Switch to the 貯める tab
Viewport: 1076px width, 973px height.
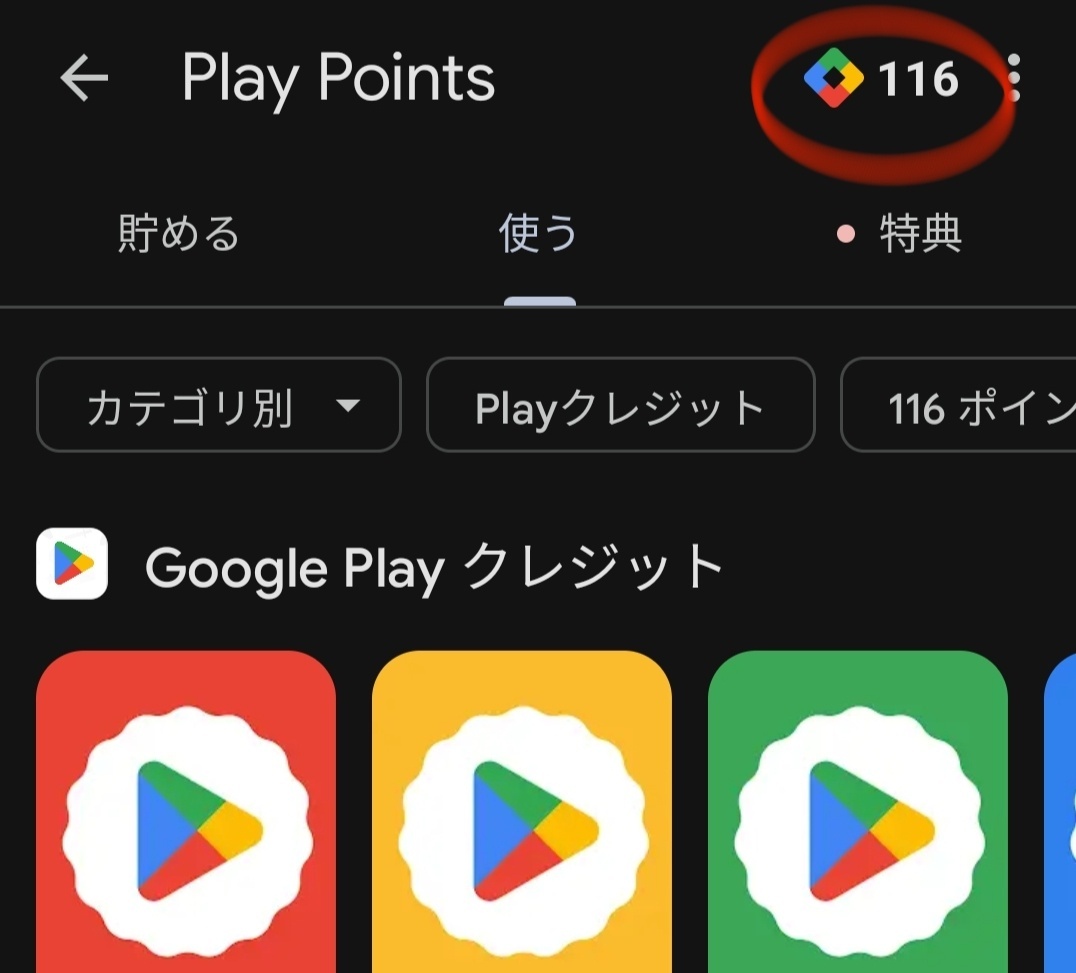pos(179,234)
